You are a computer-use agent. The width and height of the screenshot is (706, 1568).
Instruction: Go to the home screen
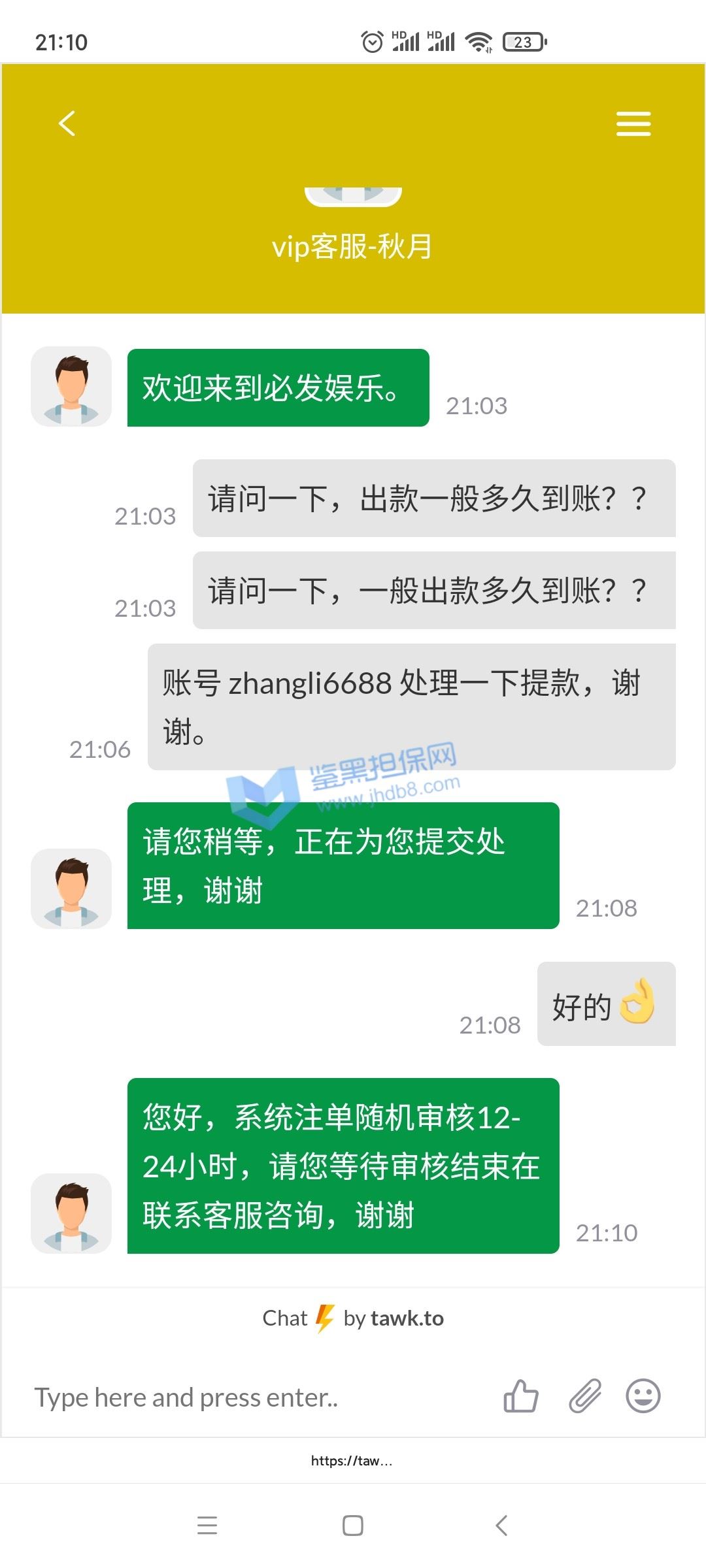tap(353, 1526)
